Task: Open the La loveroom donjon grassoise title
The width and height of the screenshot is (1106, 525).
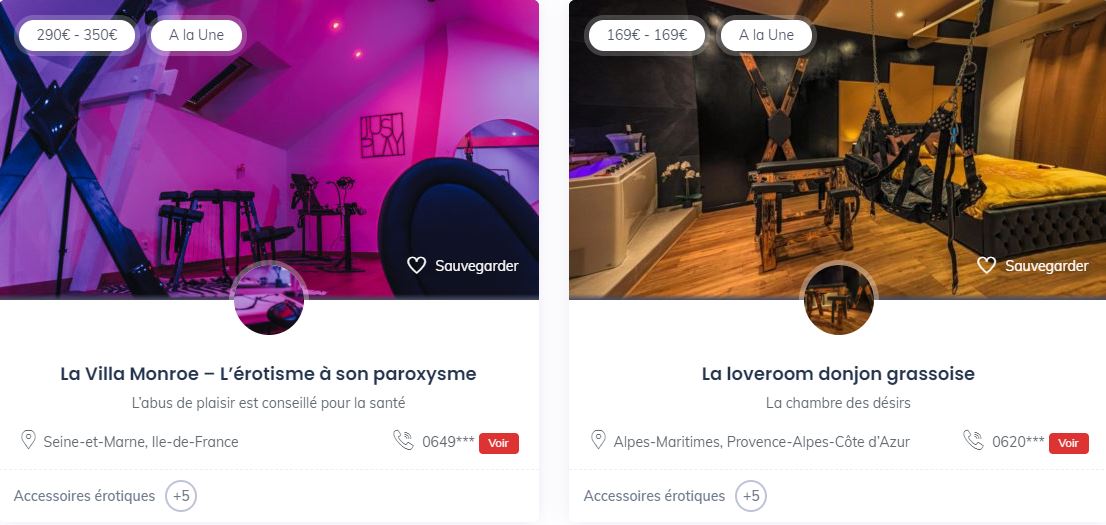Action: click(838, 374)
